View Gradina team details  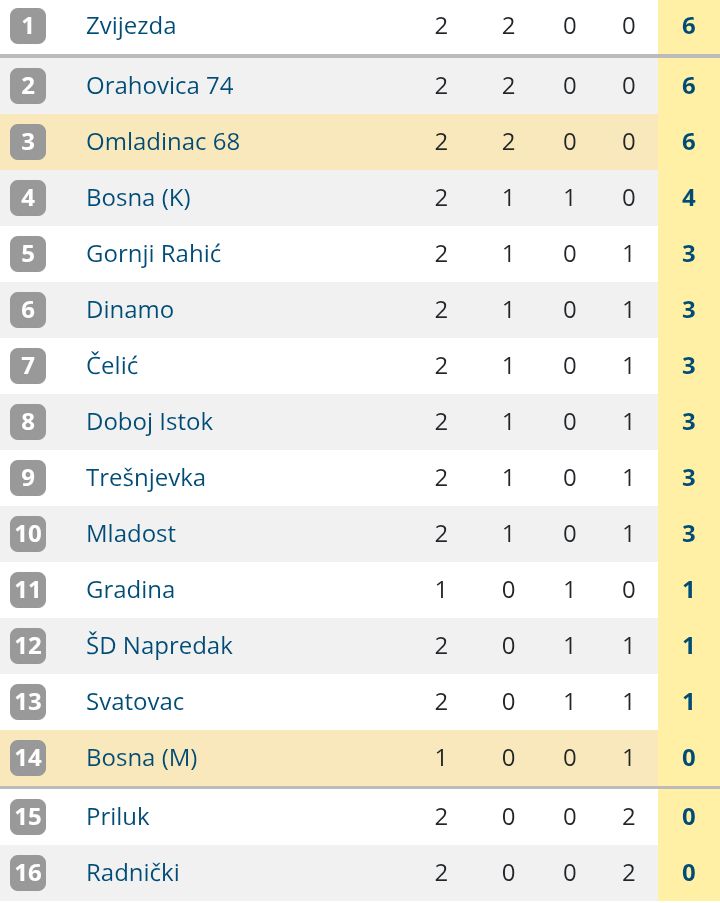(x=130, y=590)
